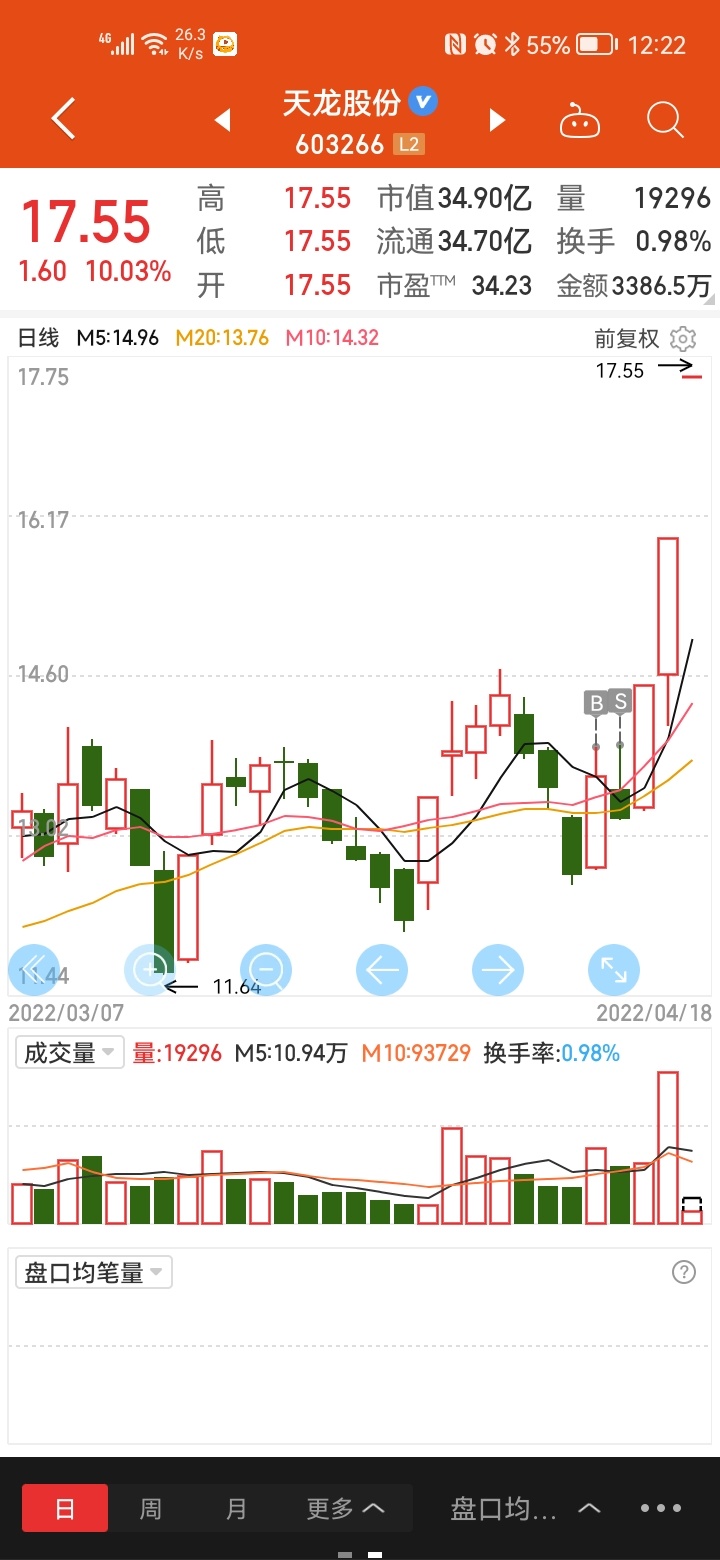Select the 日 daily chart tab

point(65,1508)
